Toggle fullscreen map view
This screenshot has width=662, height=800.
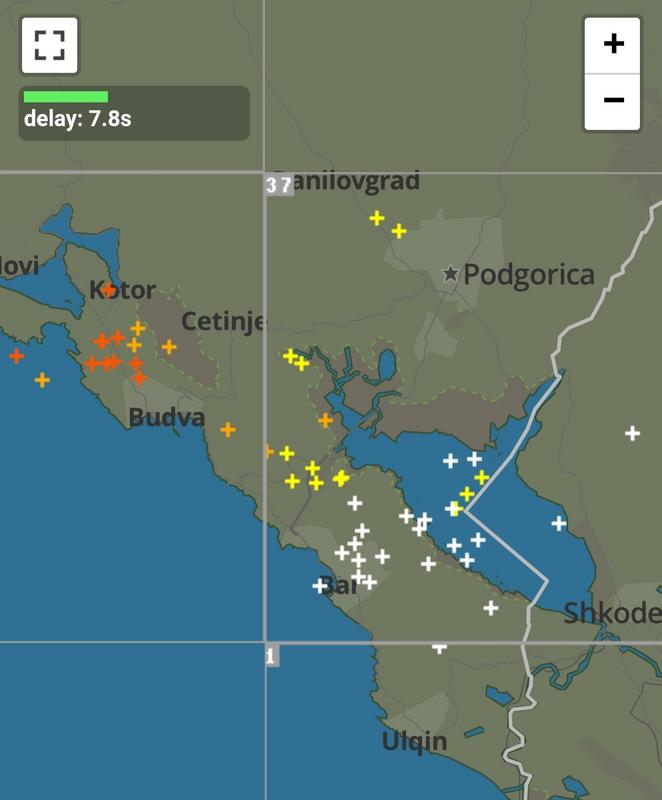[49, 45]
